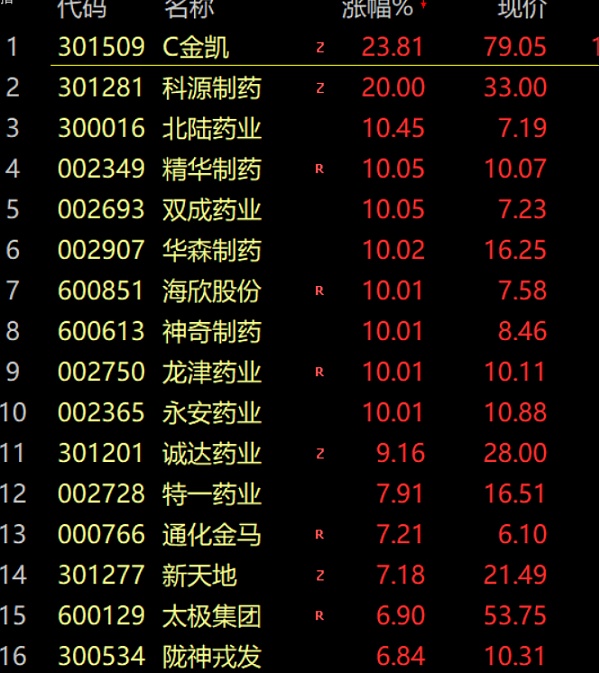Screen dimensions: 600x673
Task: Sort the list by 涨幅% column
Action: click(376, 10)
